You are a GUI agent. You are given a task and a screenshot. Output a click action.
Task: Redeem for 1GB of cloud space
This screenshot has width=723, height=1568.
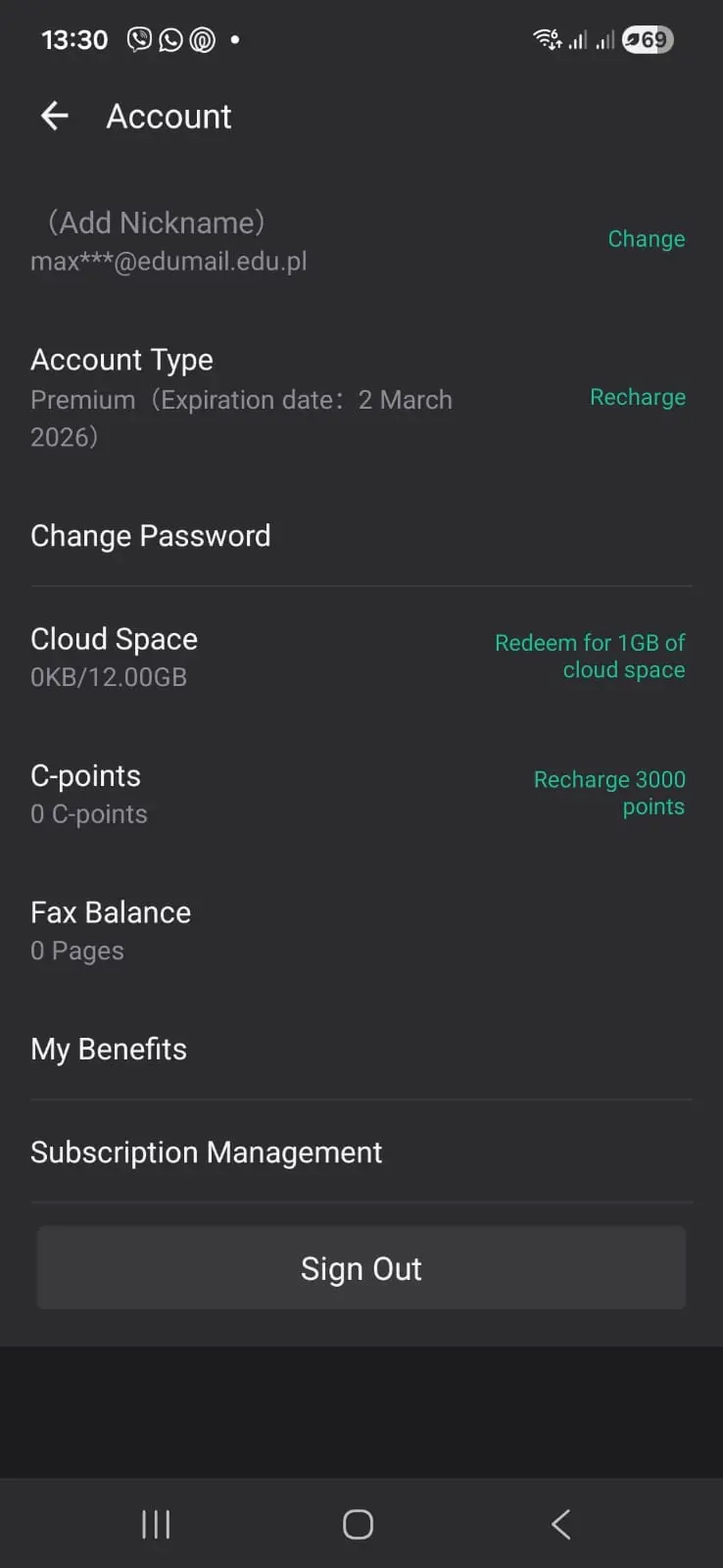(x=590, y=656)
